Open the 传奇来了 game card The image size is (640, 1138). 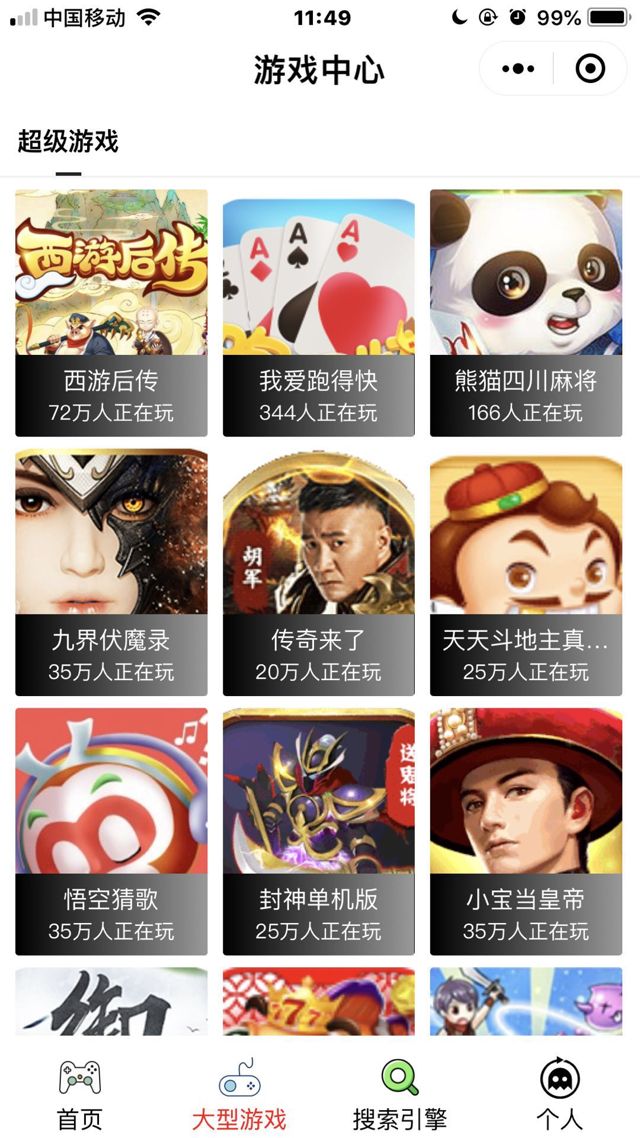[x=318, y=571]
